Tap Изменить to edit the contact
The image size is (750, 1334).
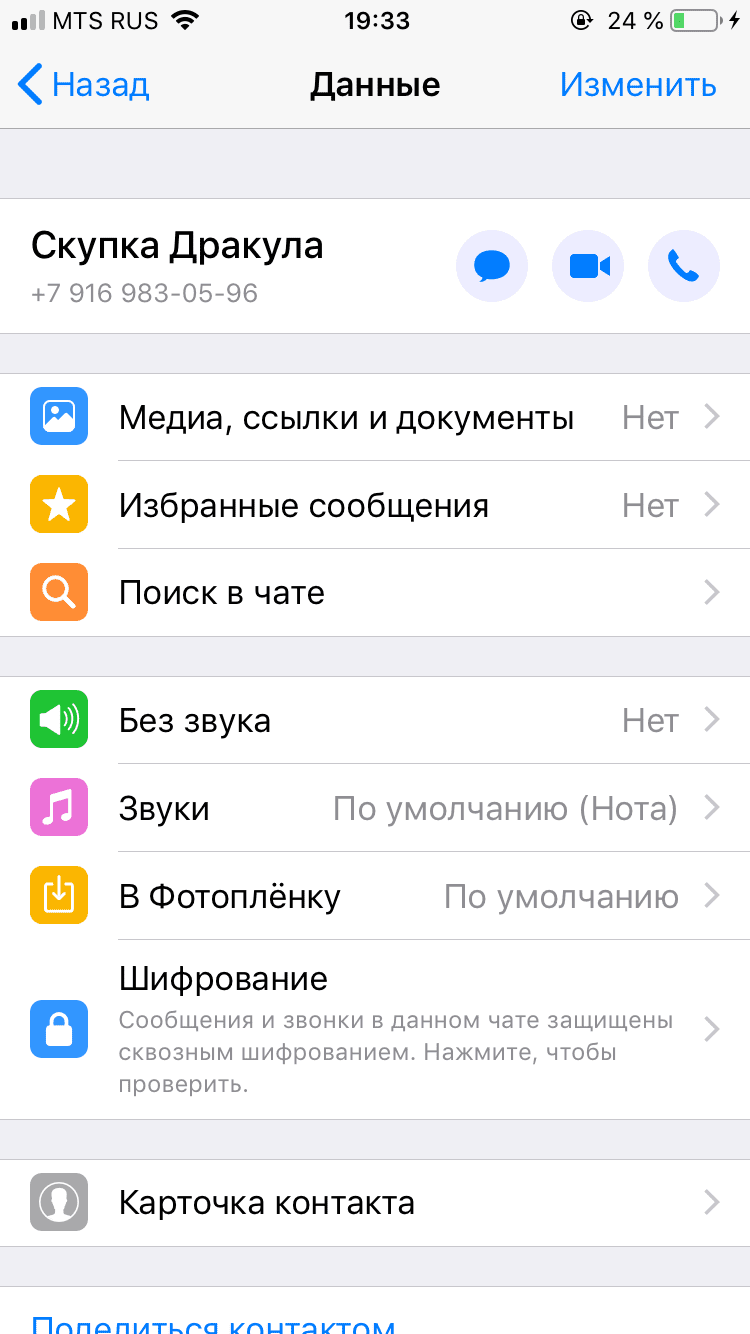tap(638, 85)
